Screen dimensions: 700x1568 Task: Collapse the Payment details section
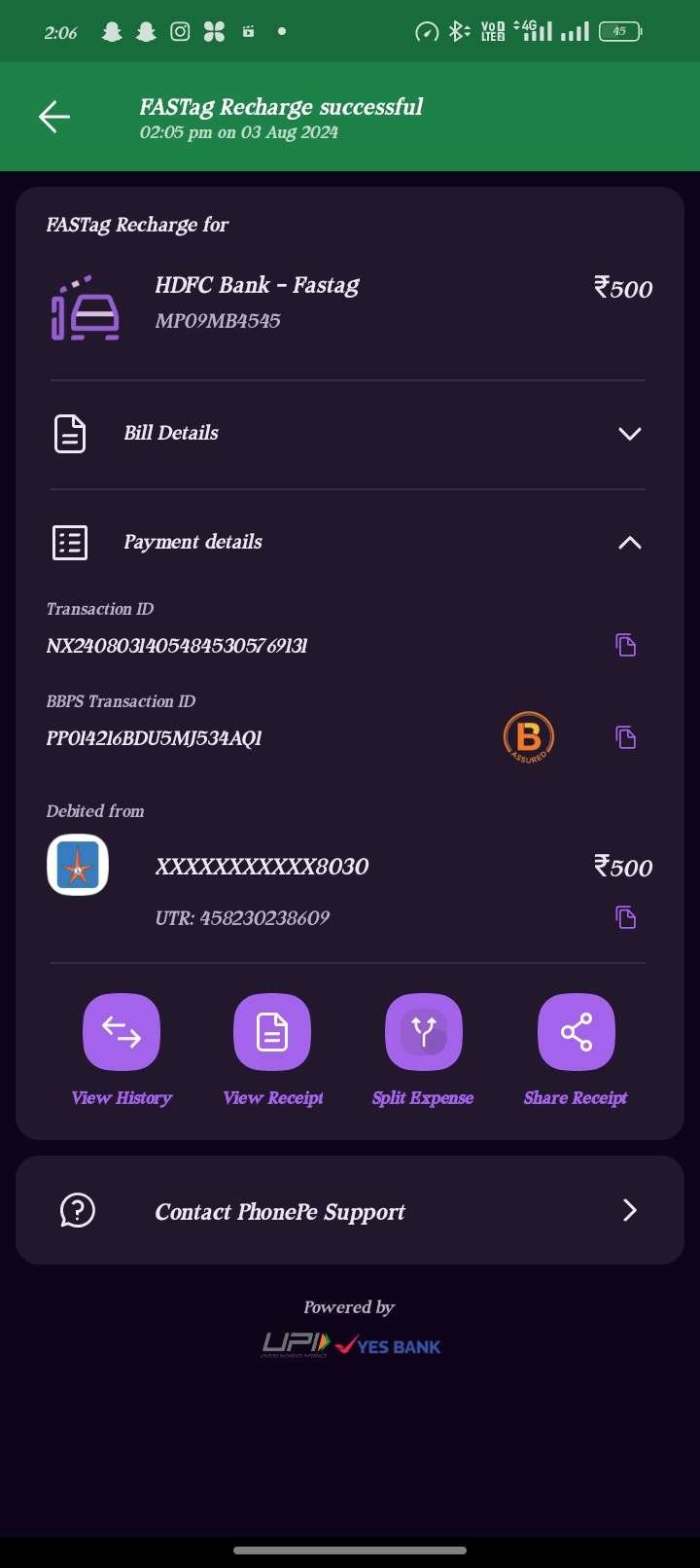(x=629, y=543)
